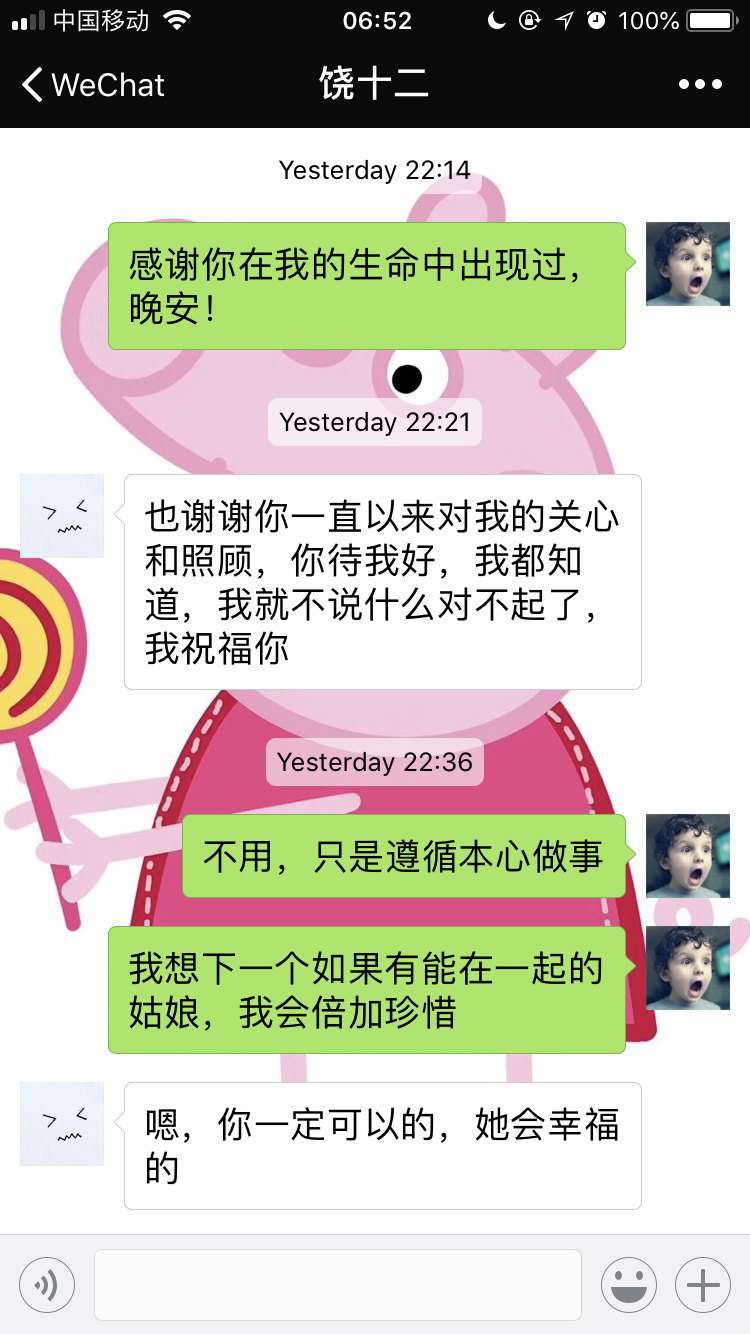Open my avatar beside 感谢你在我的生命中 message
Screen dimensions: 750x1334
click(688, 264)
